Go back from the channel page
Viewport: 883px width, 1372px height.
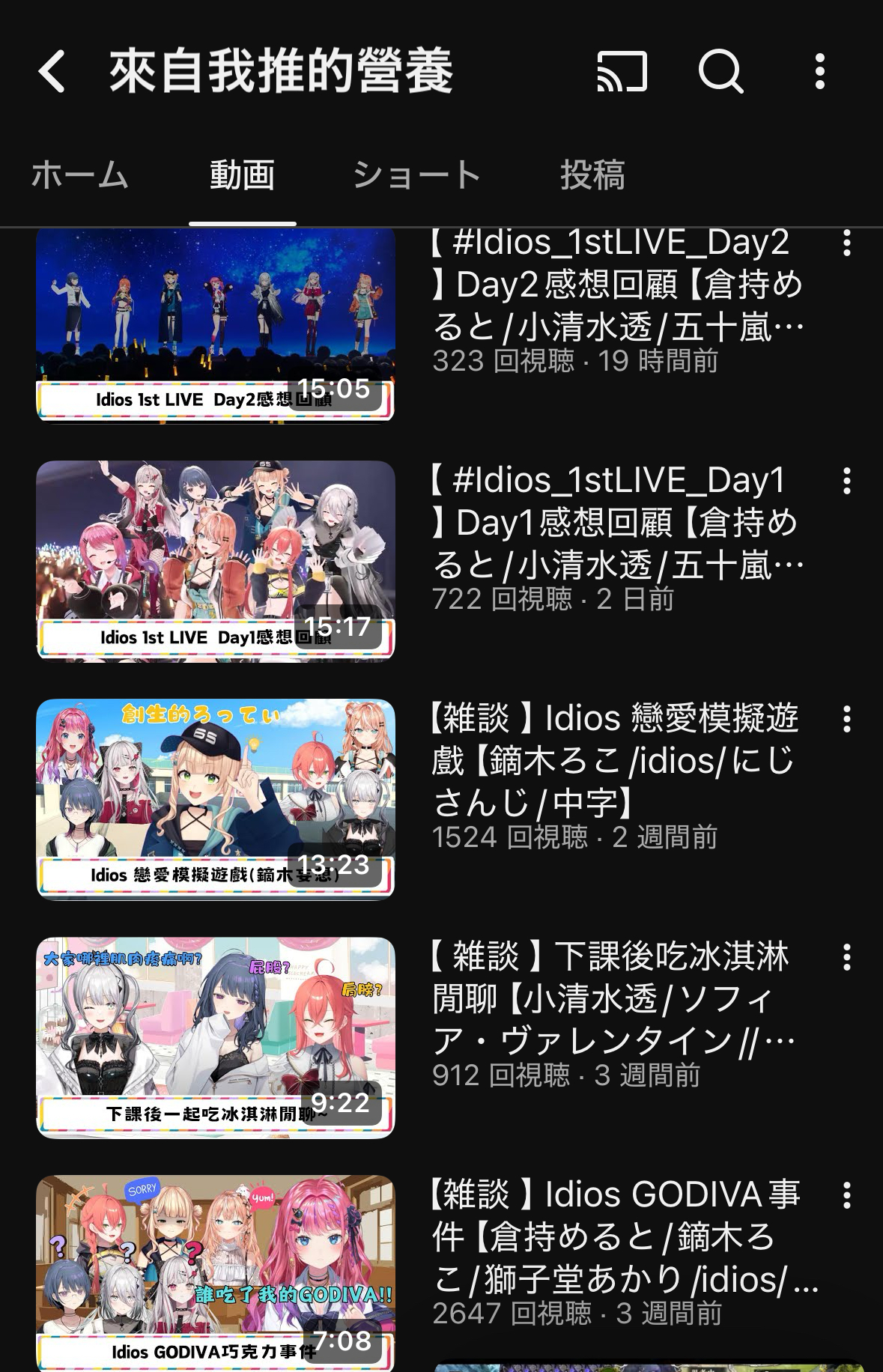coord(52,72)
